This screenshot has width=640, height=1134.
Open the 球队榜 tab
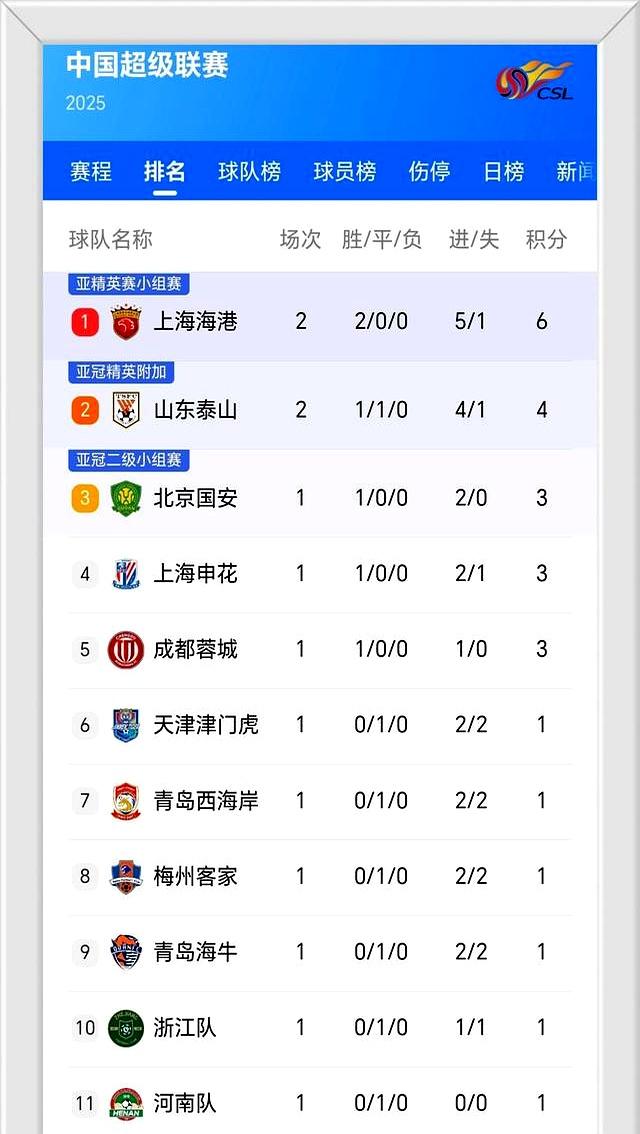[x=249, y=172]
